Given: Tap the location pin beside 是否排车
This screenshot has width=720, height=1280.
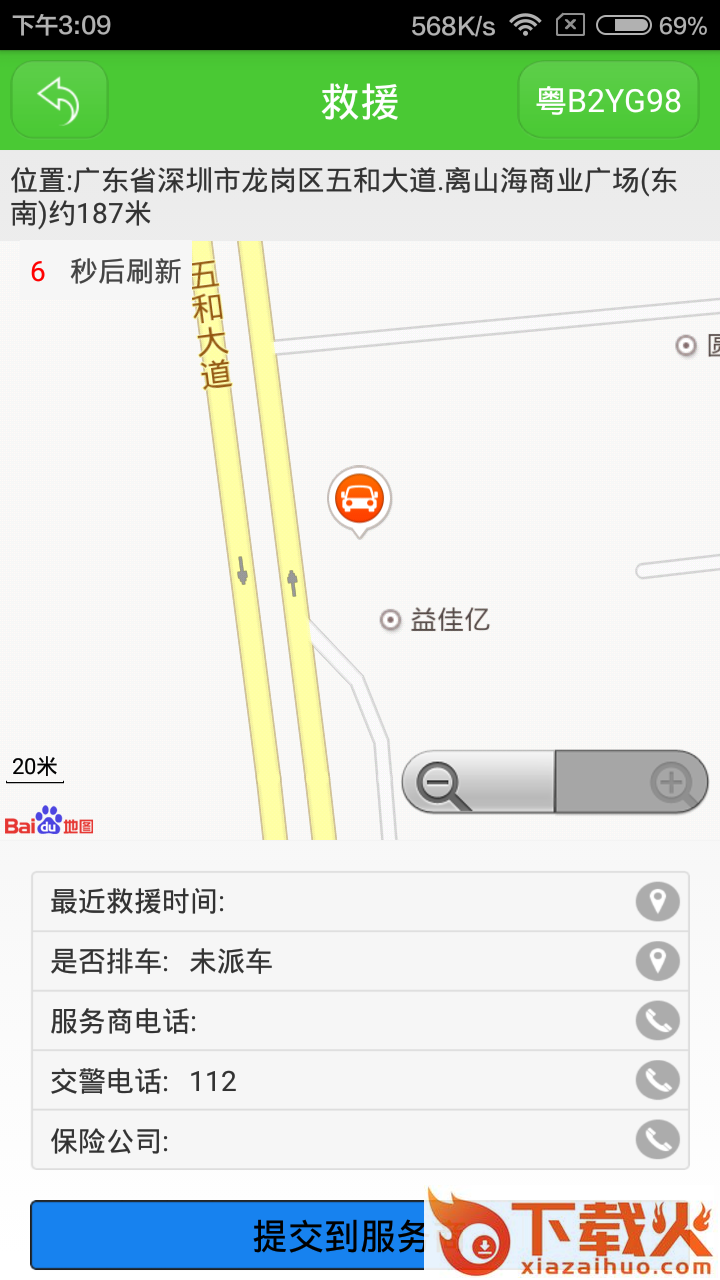Looking at the screenshot, I should 657,962.
